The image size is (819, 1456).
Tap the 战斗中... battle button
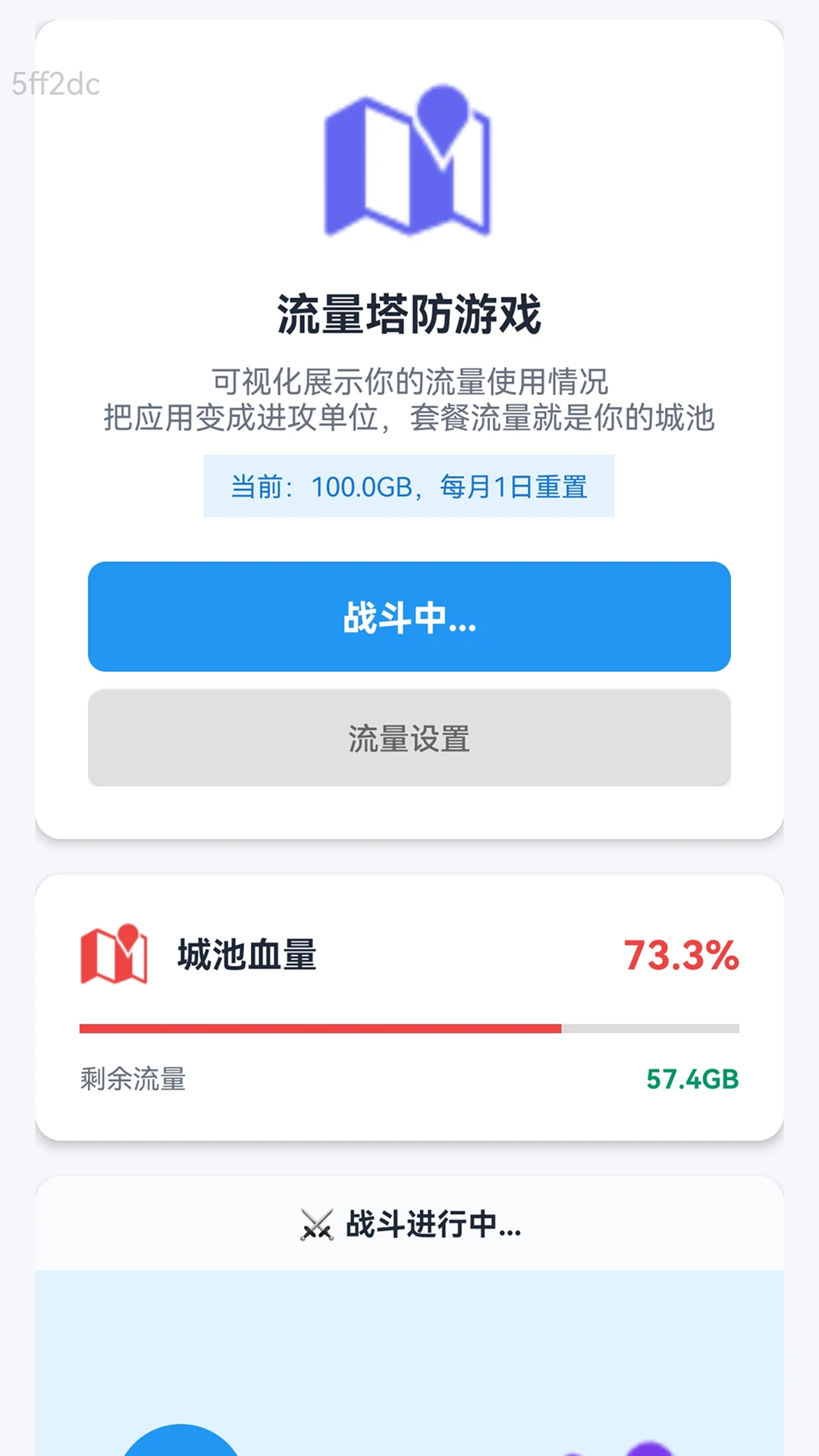[409, 617]
